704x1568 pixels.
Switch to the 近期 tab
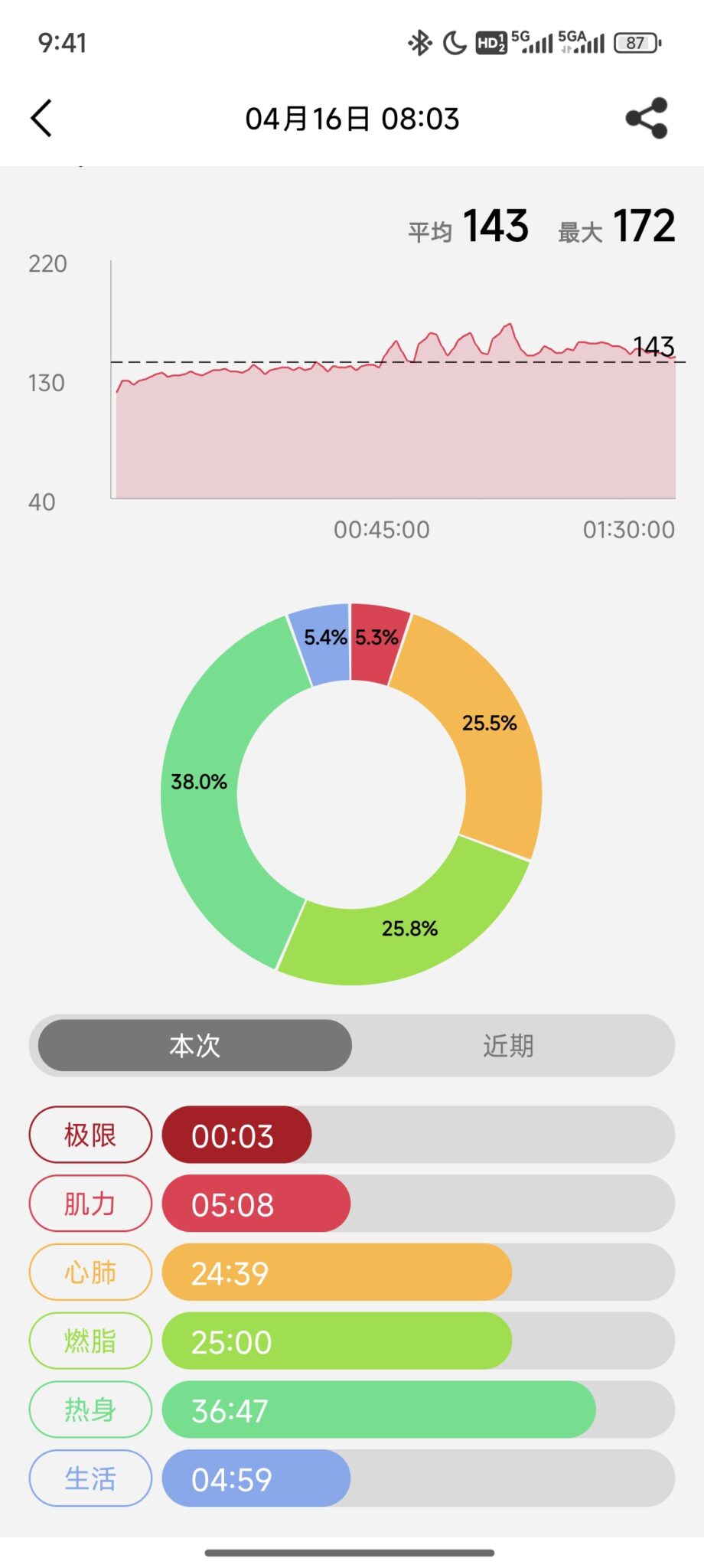click(508, 1045)
